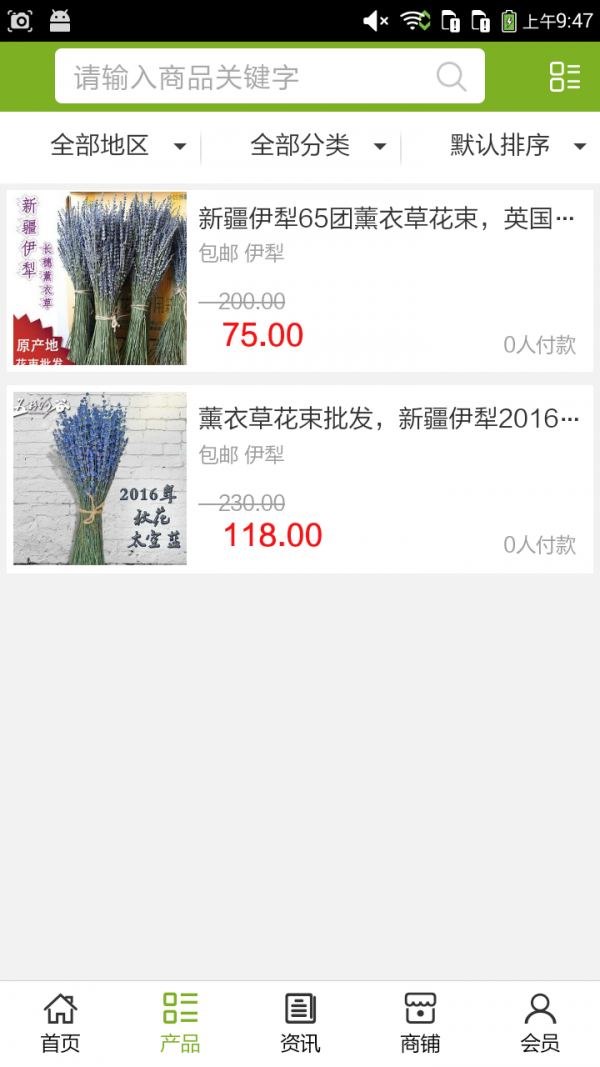Switch to the 资讯 news tab
The height and width of the screenshot is (1067, 600).
(x=300, y=1023)
